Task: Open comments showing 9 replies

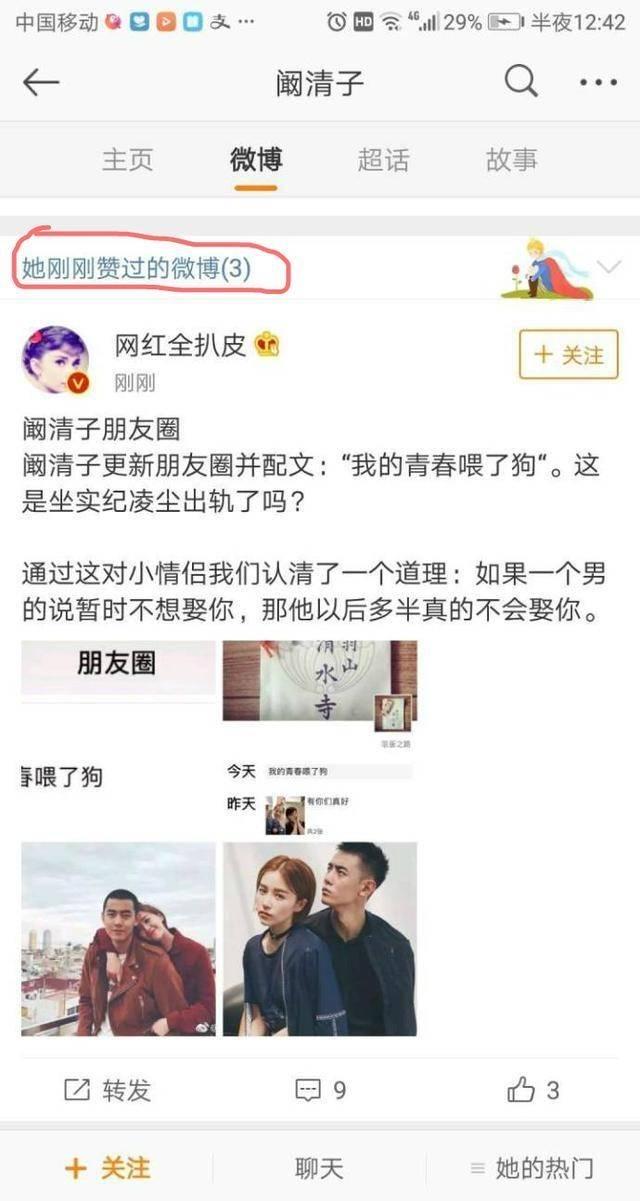Action: (x=320, y=1090)
